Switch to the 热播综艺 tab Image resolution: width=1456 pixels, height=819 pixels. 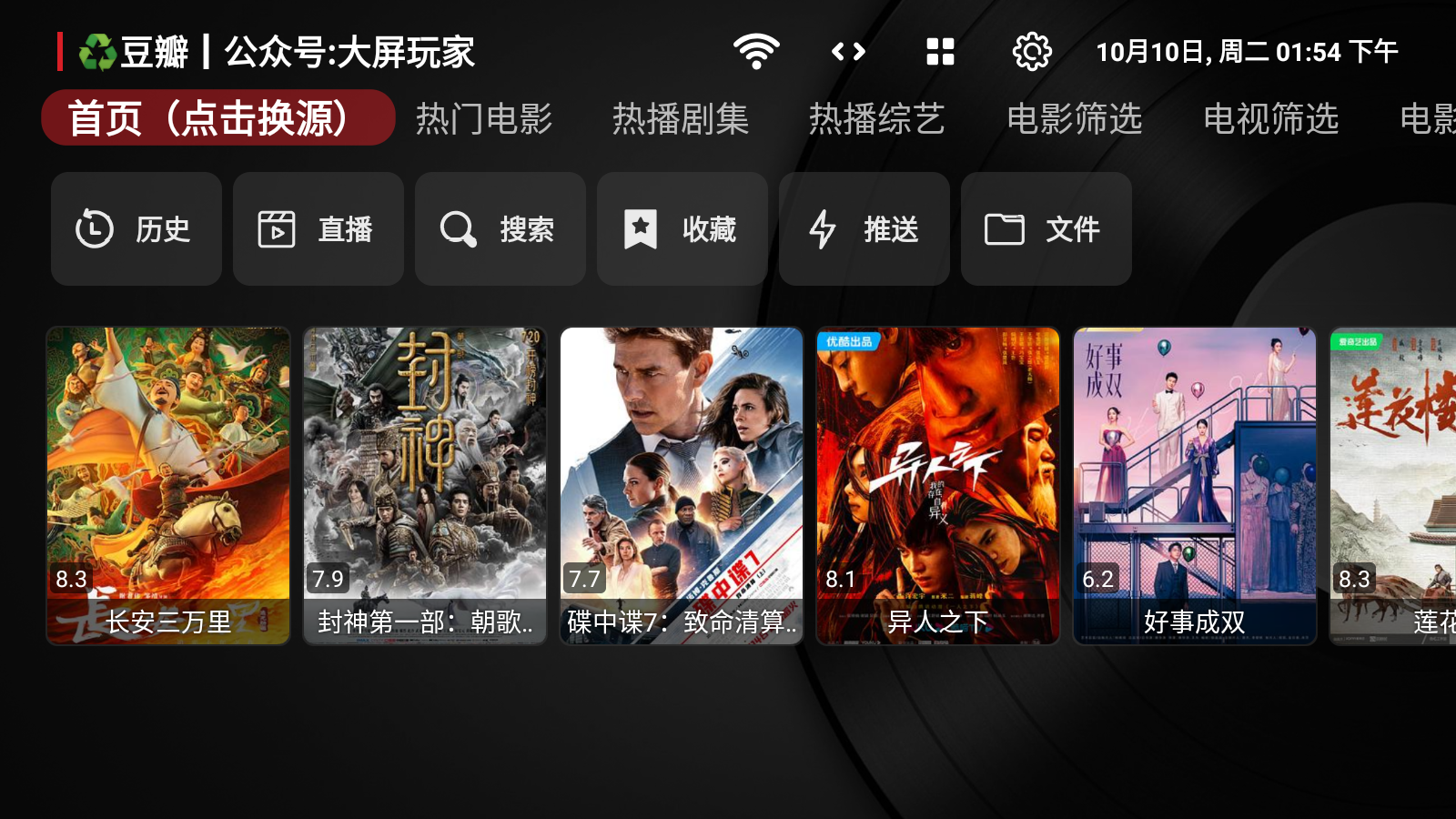tap(877, 119)
